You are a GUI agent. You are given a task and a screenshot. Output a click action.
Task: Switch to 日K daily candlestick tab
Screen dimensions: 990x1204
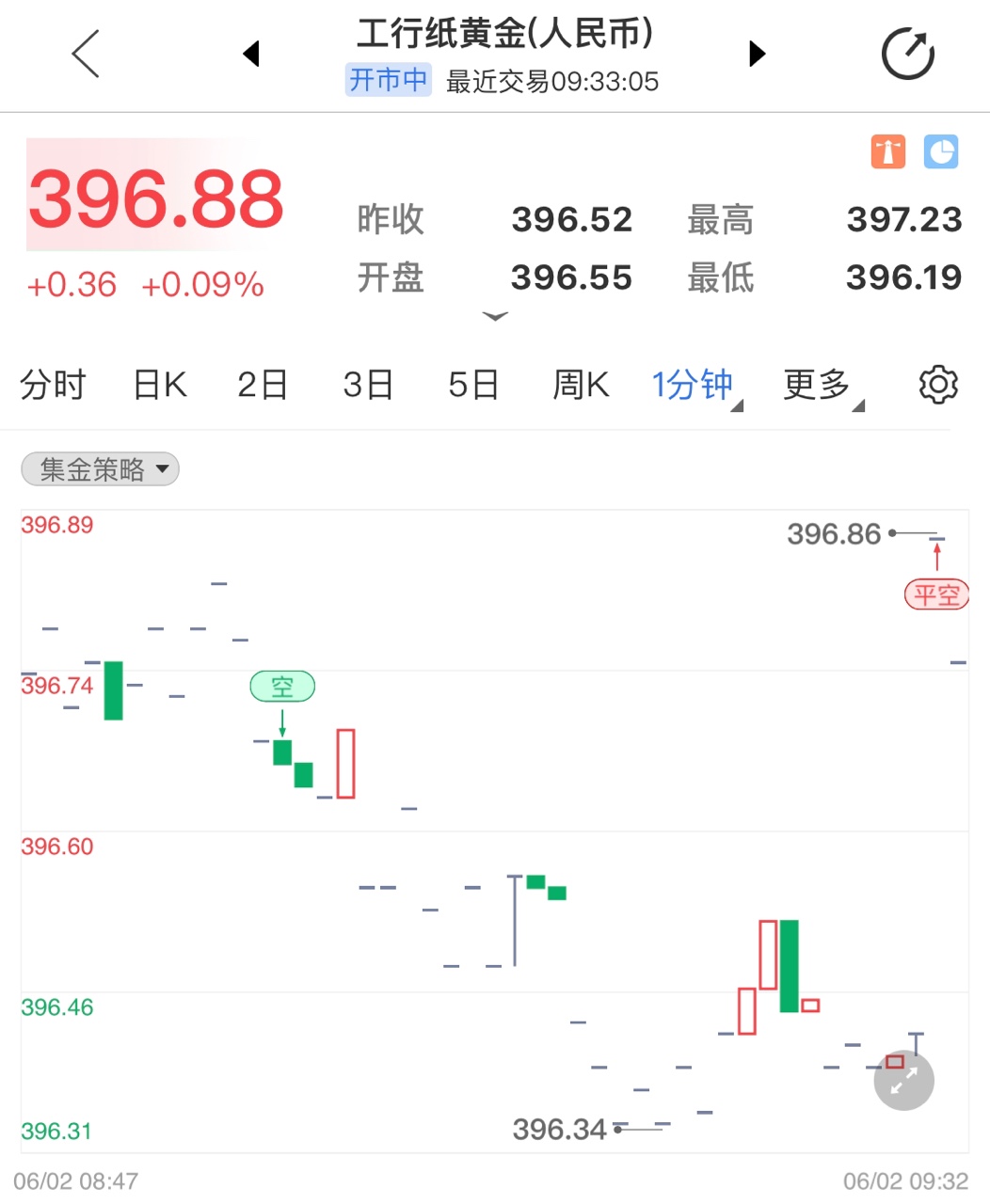point(158,384)
